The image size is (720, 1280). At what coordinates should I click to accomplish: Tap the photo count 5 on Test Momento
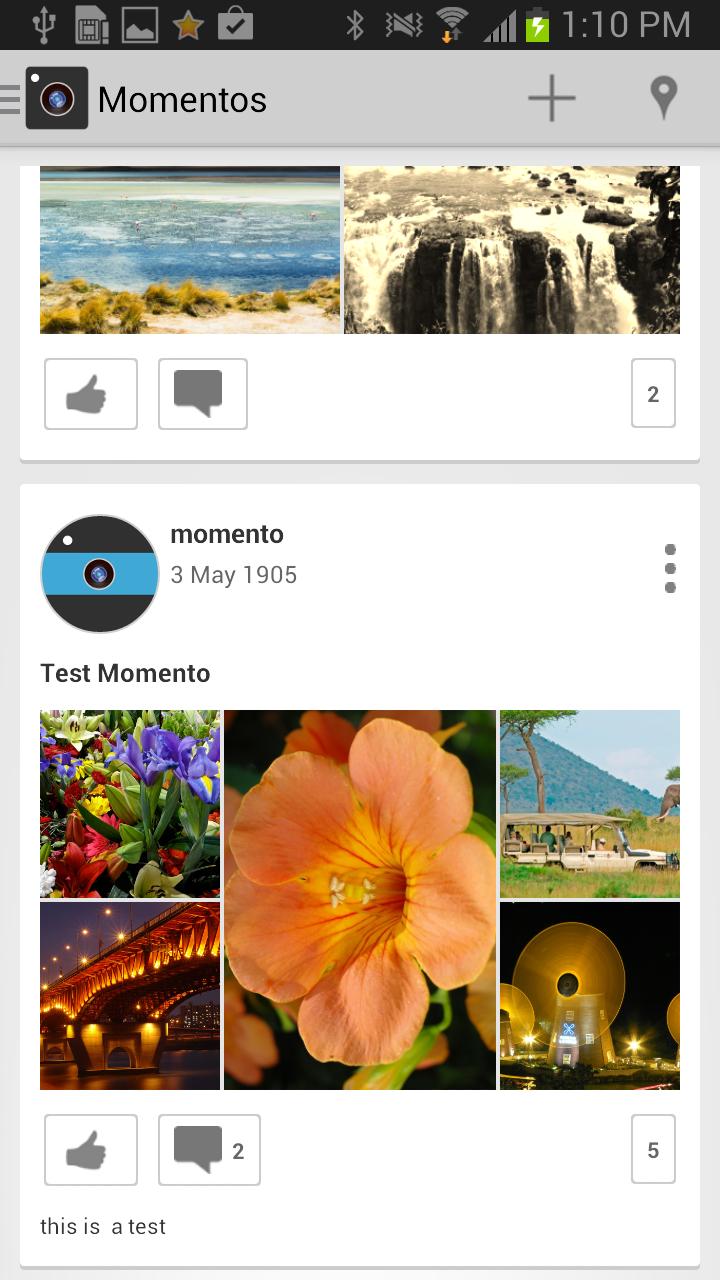click(x=653, y=1150)
